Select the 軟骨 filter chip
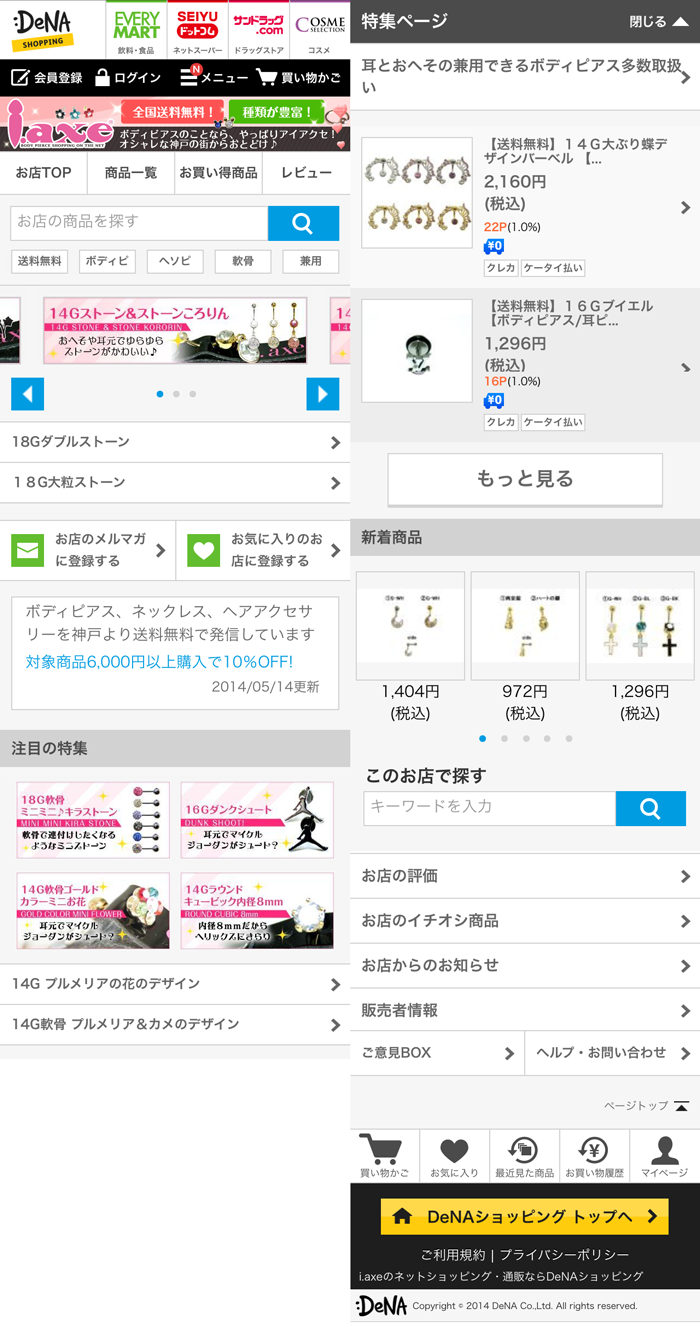Image resolution: width=700 pixels, height=1329 pixels. click(243, 261)
